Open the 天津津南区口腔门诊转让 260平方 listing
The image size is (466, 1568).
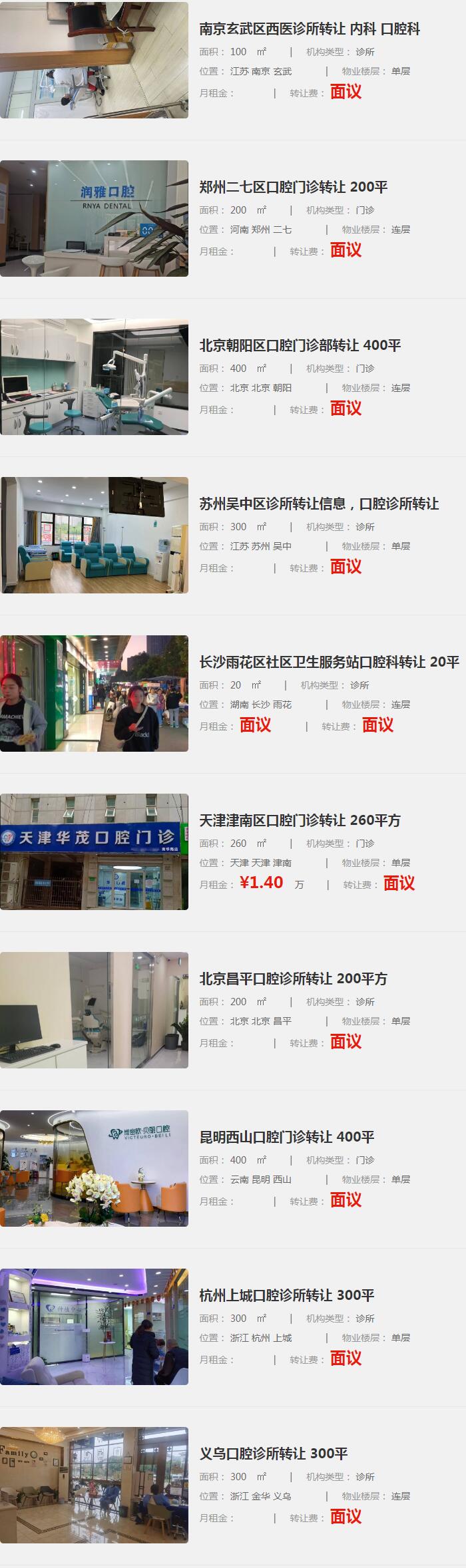click(300, 821)
